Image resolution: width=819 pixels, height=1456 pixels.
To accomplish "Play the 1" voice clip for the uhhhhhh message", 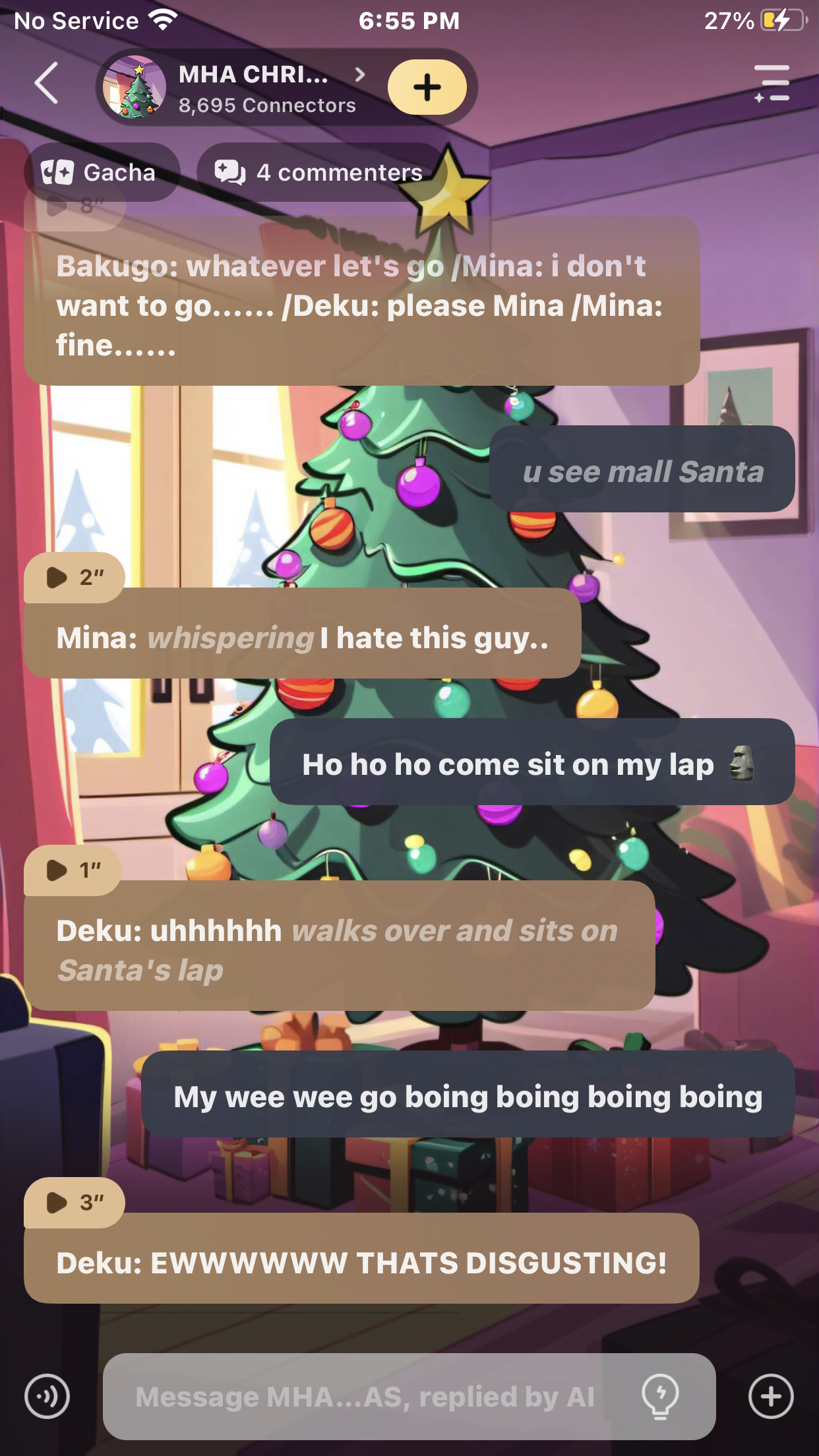I will tap(71, 870).
